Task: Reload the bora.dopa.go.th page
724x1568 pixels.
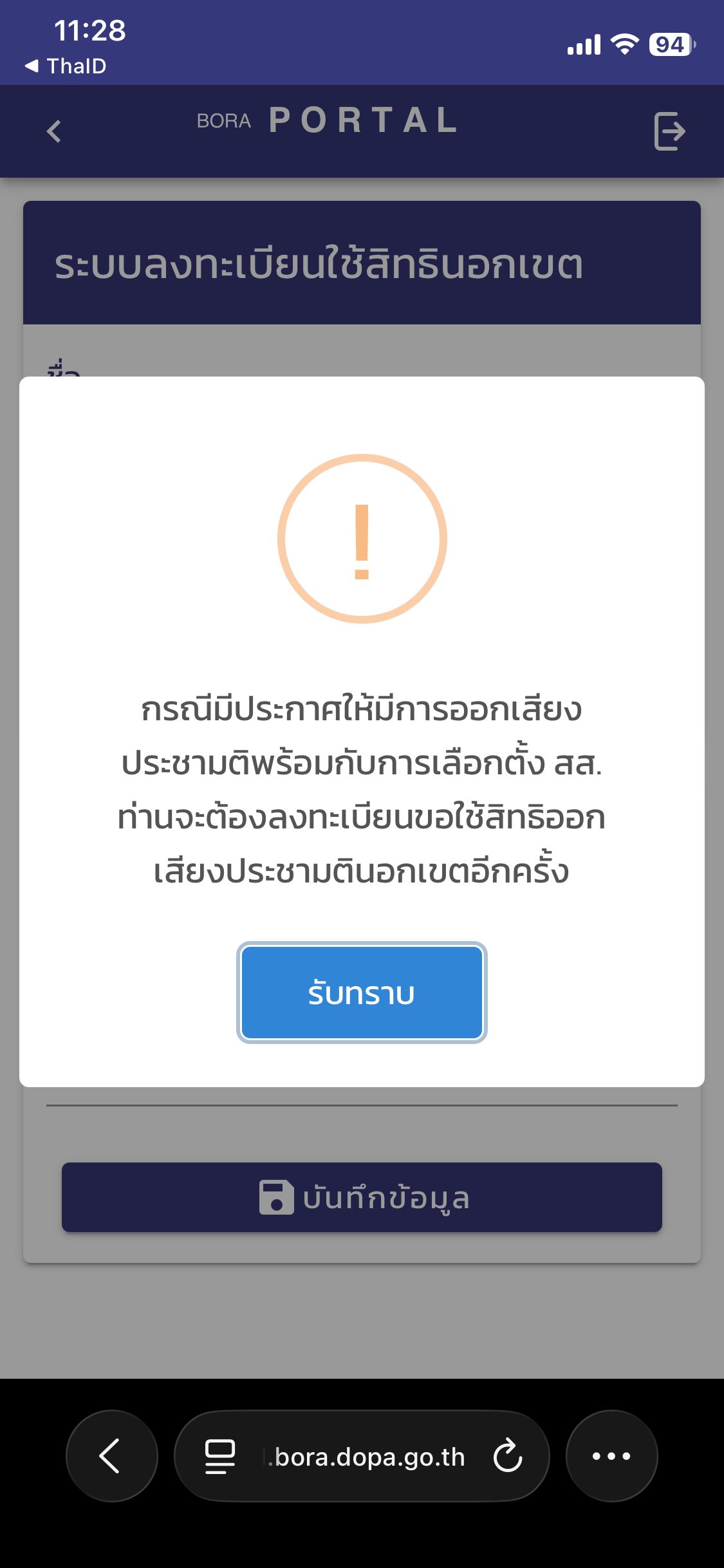Action: [508, 1456]
